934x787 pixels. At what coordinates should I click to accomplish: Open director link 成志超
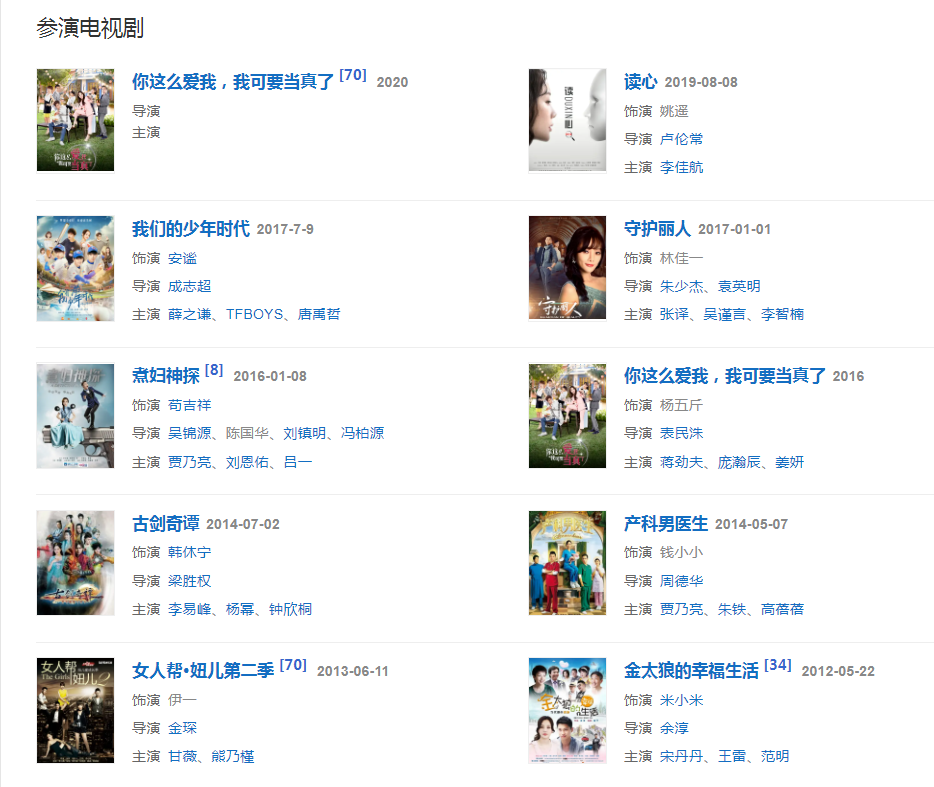click(x=190, y=286)
